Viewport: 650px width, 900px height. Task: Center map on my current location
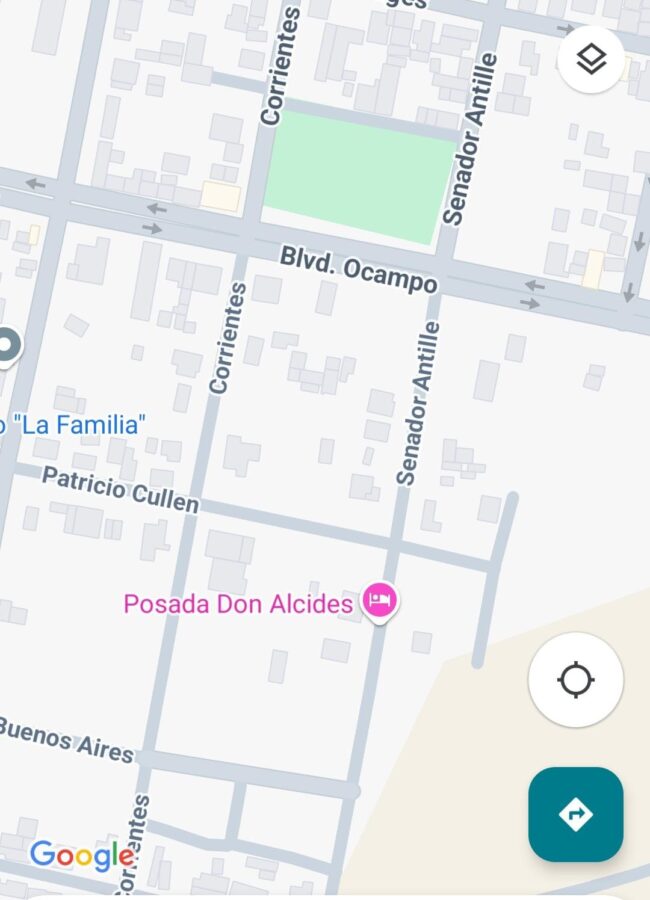[576, 680]
